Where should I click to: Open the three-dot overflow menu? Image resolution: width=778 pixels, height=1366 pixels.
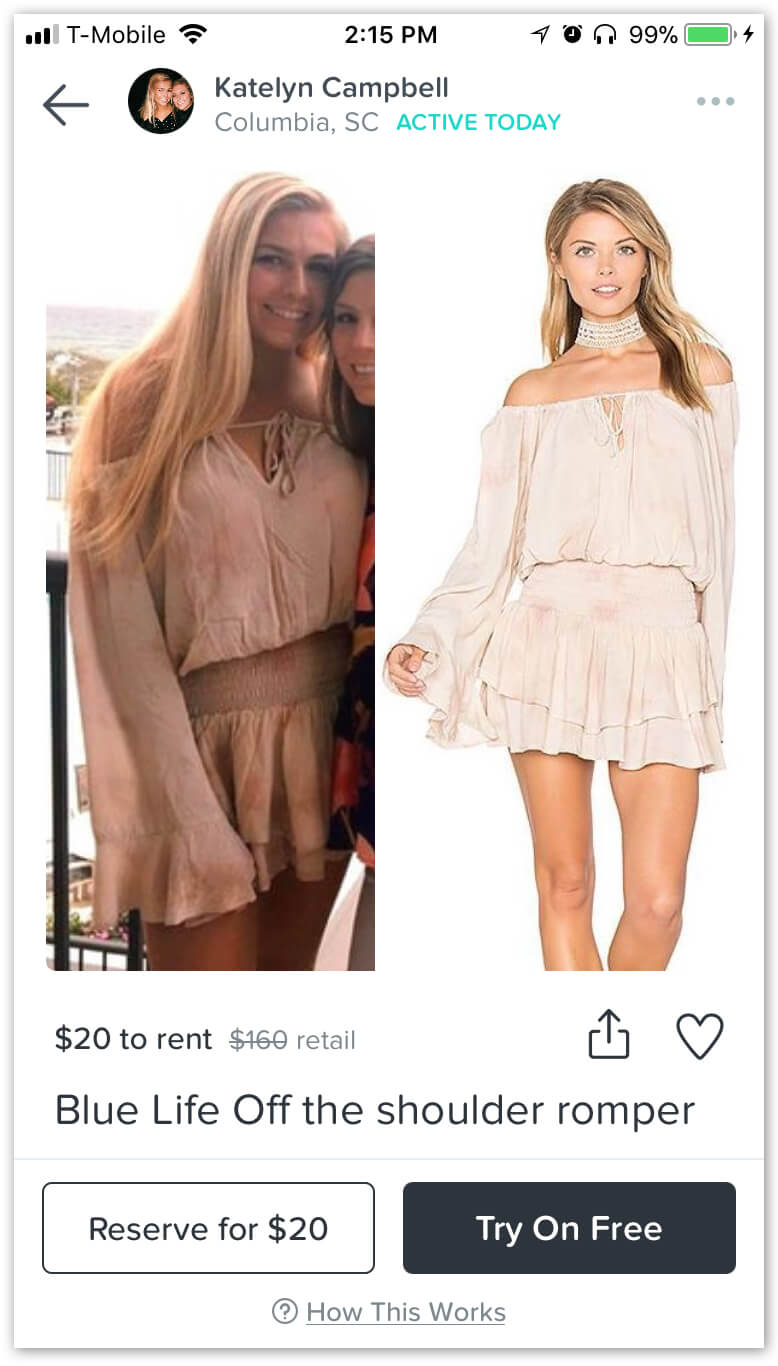pos(715,101)
